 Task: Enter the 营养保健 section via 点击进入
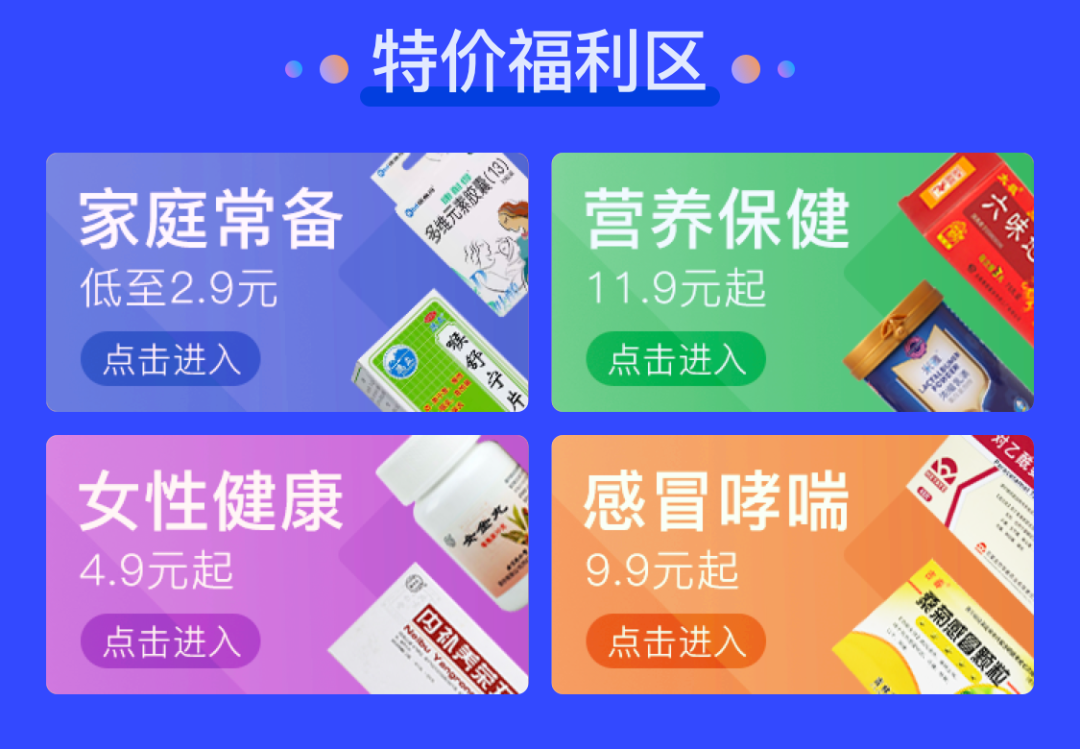tap(676, 359)
